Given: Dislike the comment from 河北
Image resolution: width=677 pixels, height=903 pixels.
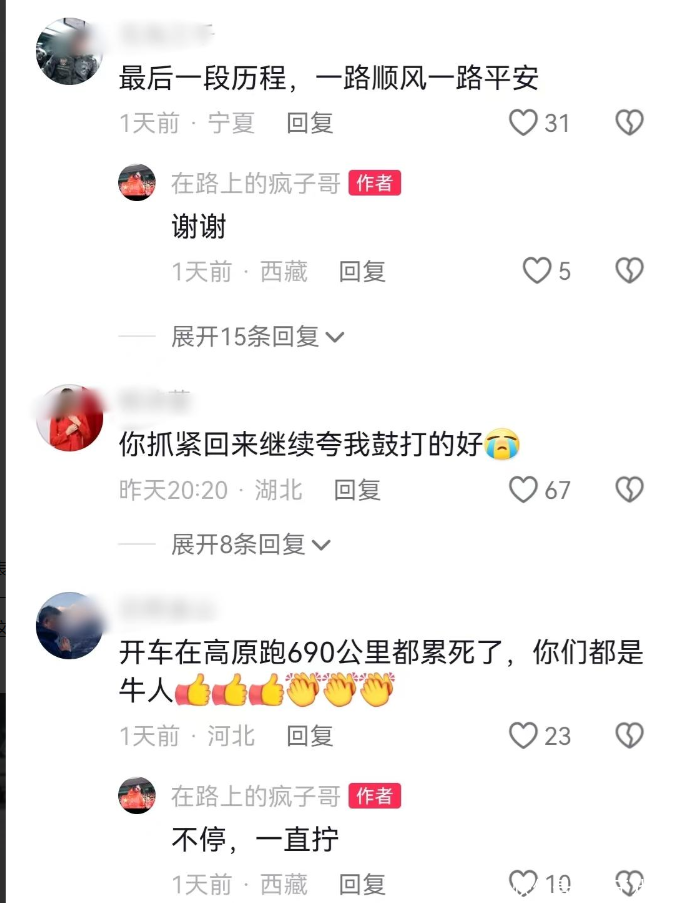Looking at the screenshot, I should tap(628, 737).
